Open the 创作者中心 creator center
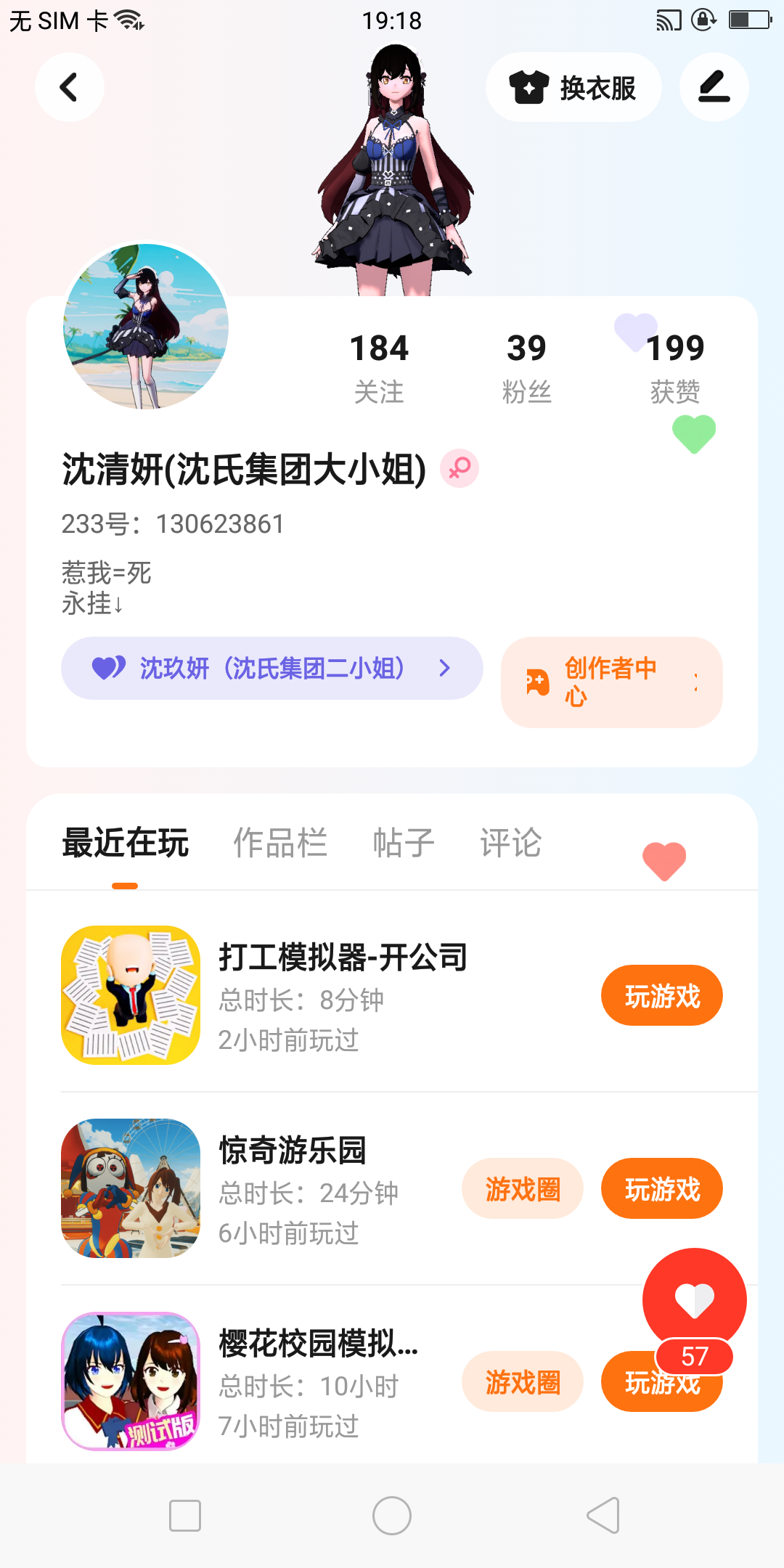This screenshot has width=784, height=1568. tap(611, 682)
